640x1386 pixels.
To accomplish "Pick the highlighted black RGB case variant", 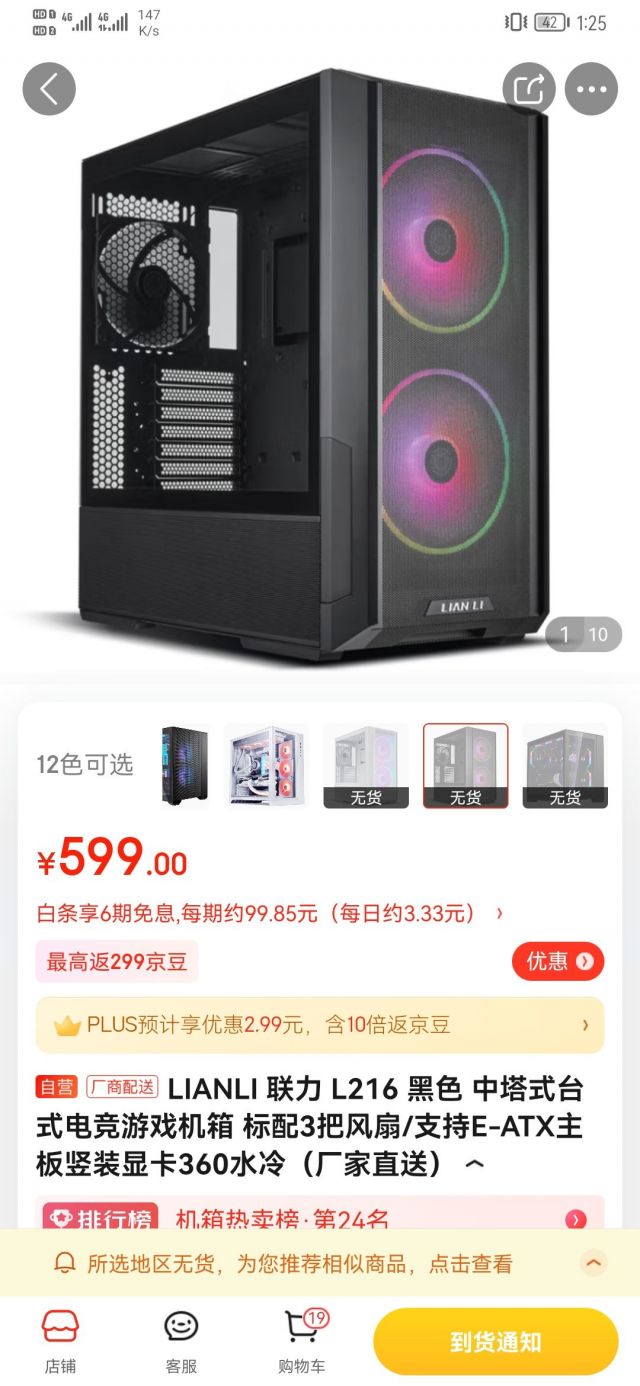I will click(465, 765).
